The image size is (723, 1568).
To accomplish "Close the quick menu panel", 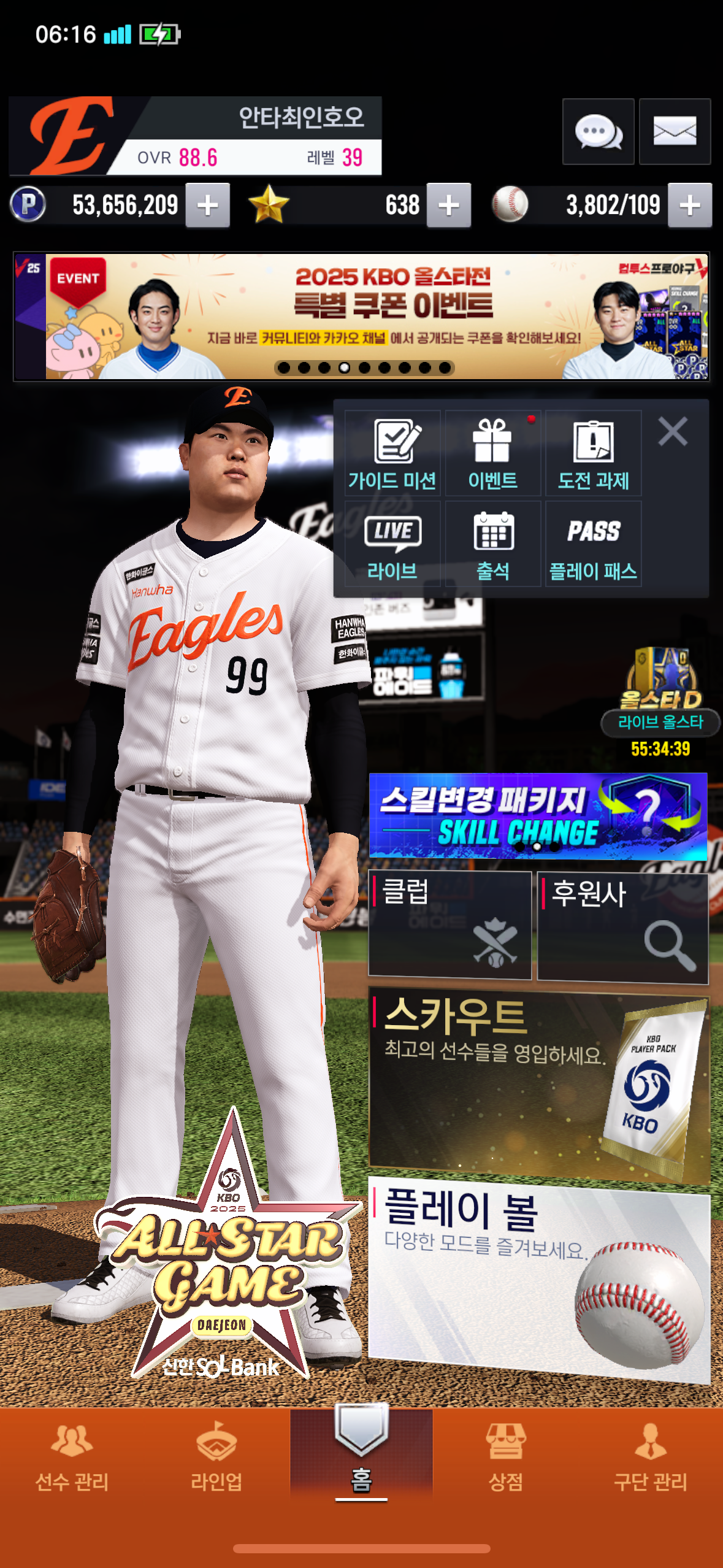I will tap(673, 431).
